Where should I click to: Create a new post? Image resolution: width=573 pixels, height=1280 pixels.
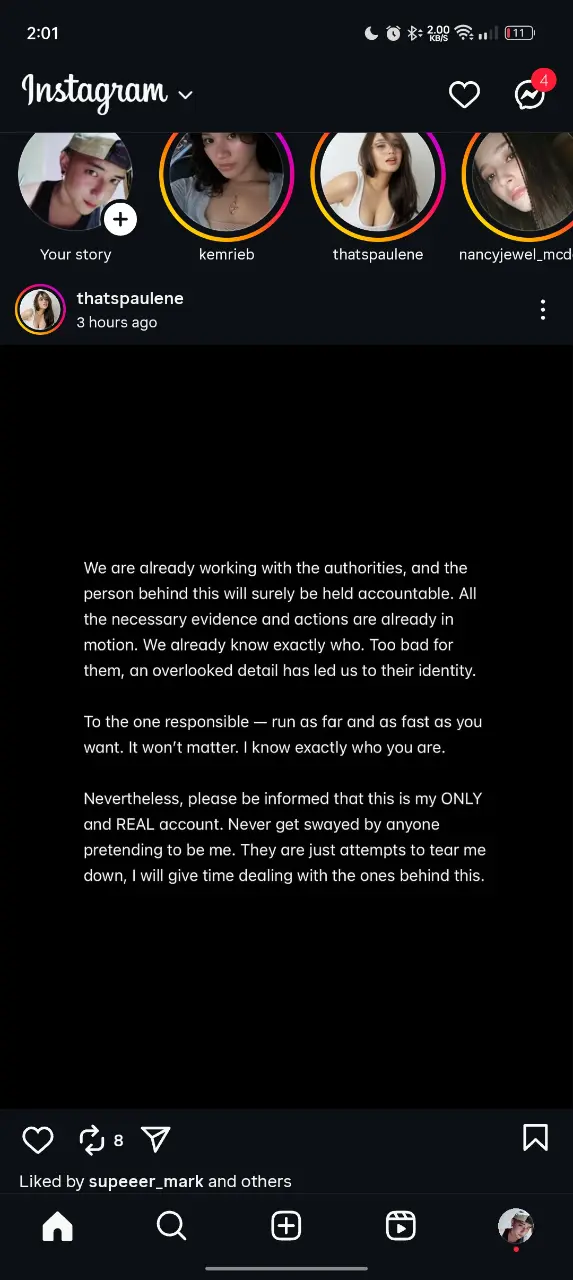[286, 1225]
